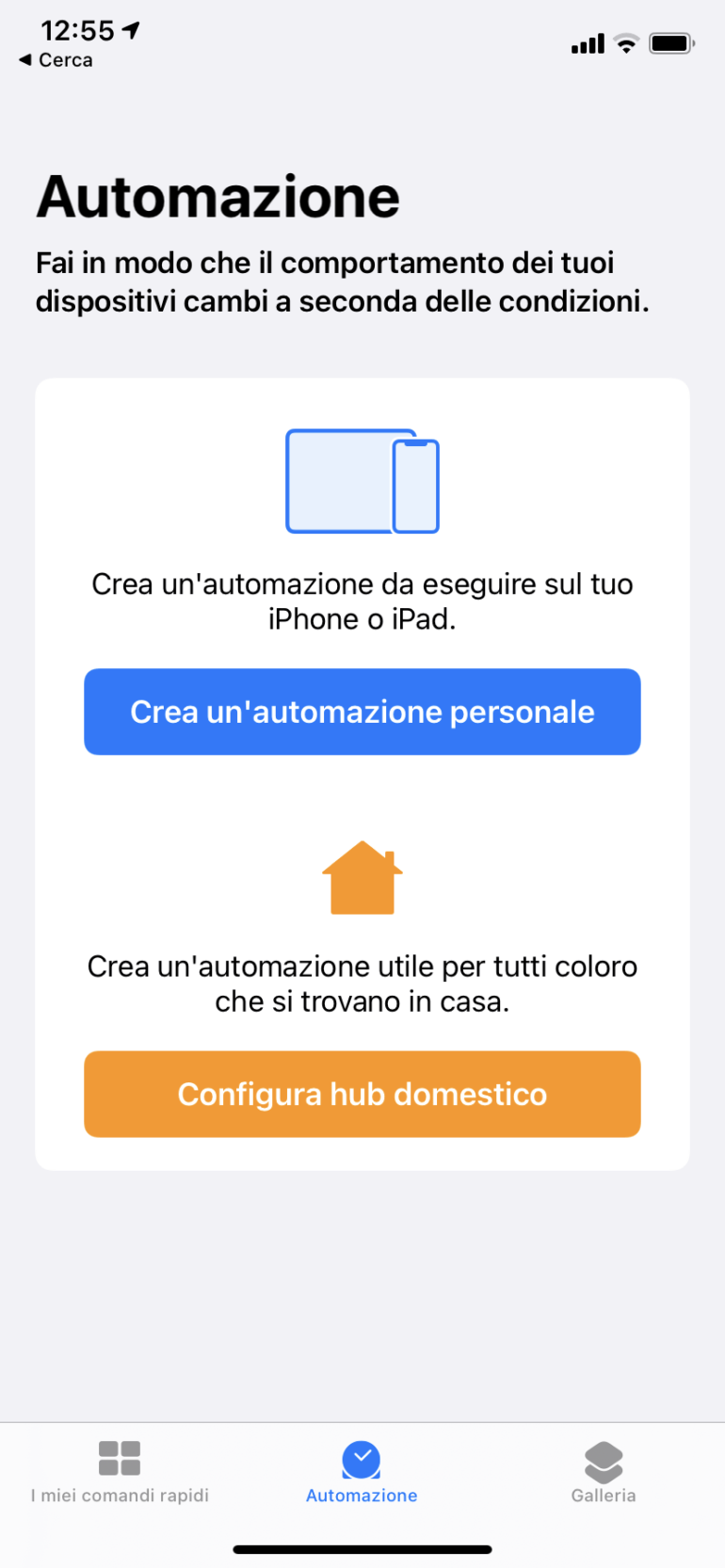Tap Crea un'automazione personale button
Screen dimensions: 725x1568
pyautogui.click(x=362, y=712)
